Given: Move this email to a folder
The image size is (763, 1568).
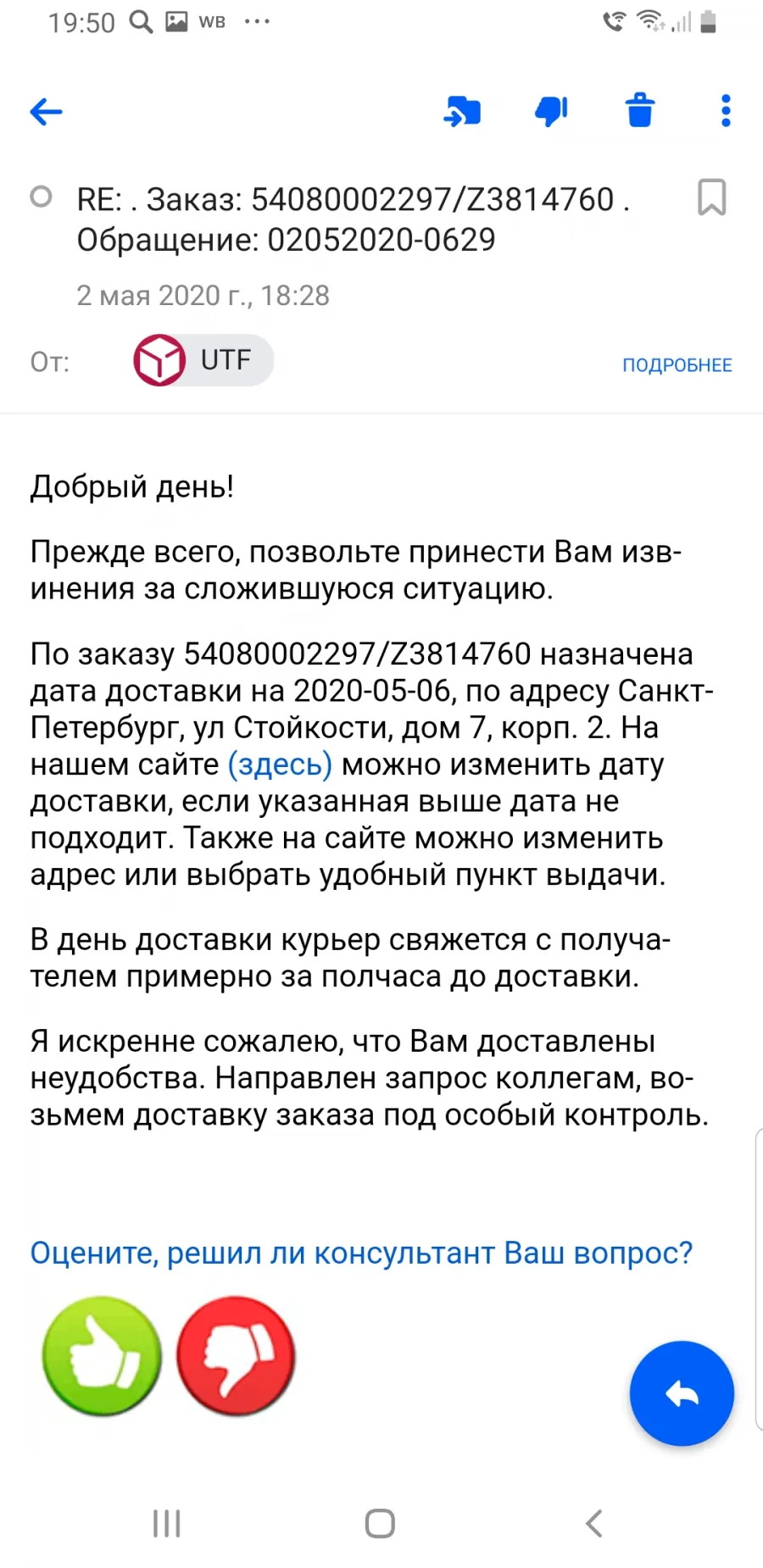Looking at the screenshot, I should coord(462,111).
